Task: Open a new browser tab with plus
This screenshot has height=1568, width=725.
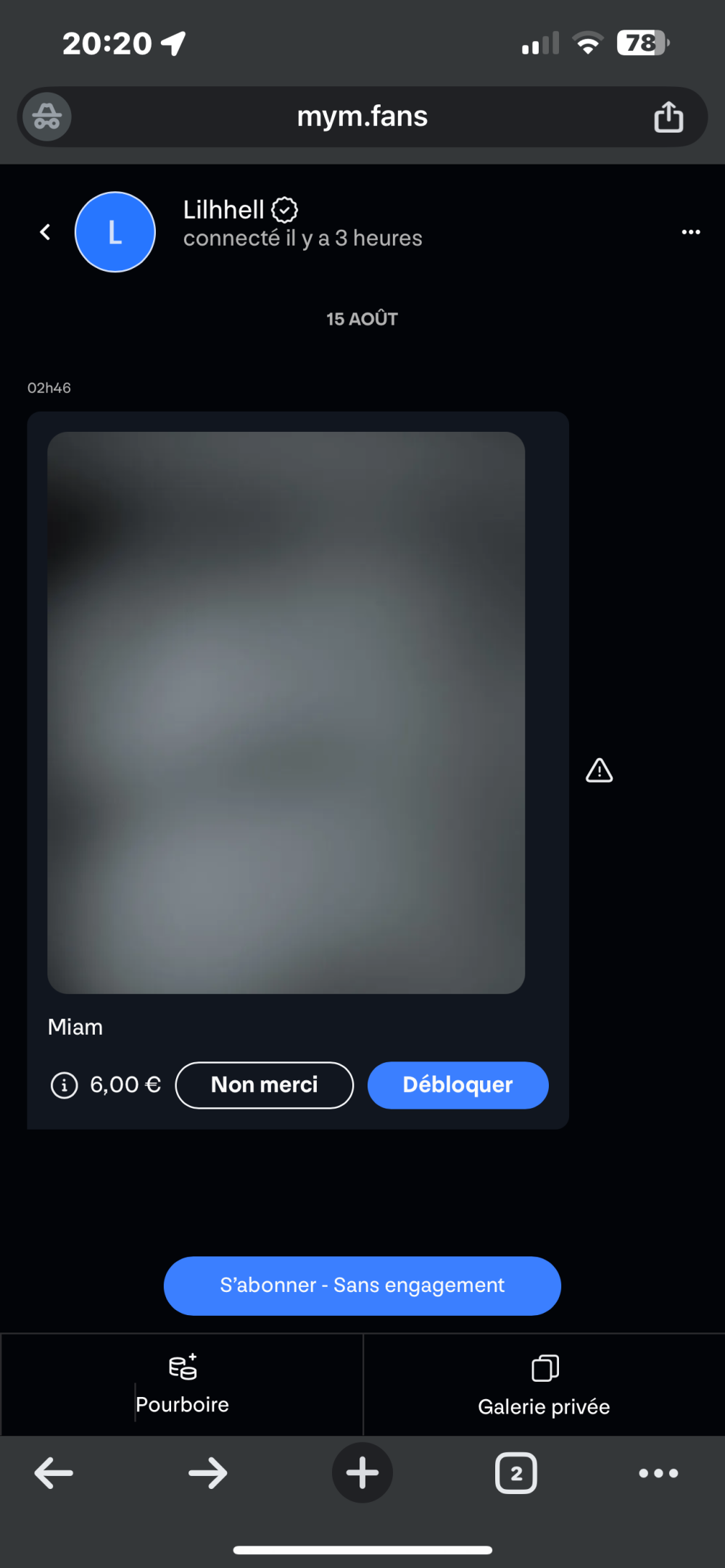Action: click(362, 1473)
